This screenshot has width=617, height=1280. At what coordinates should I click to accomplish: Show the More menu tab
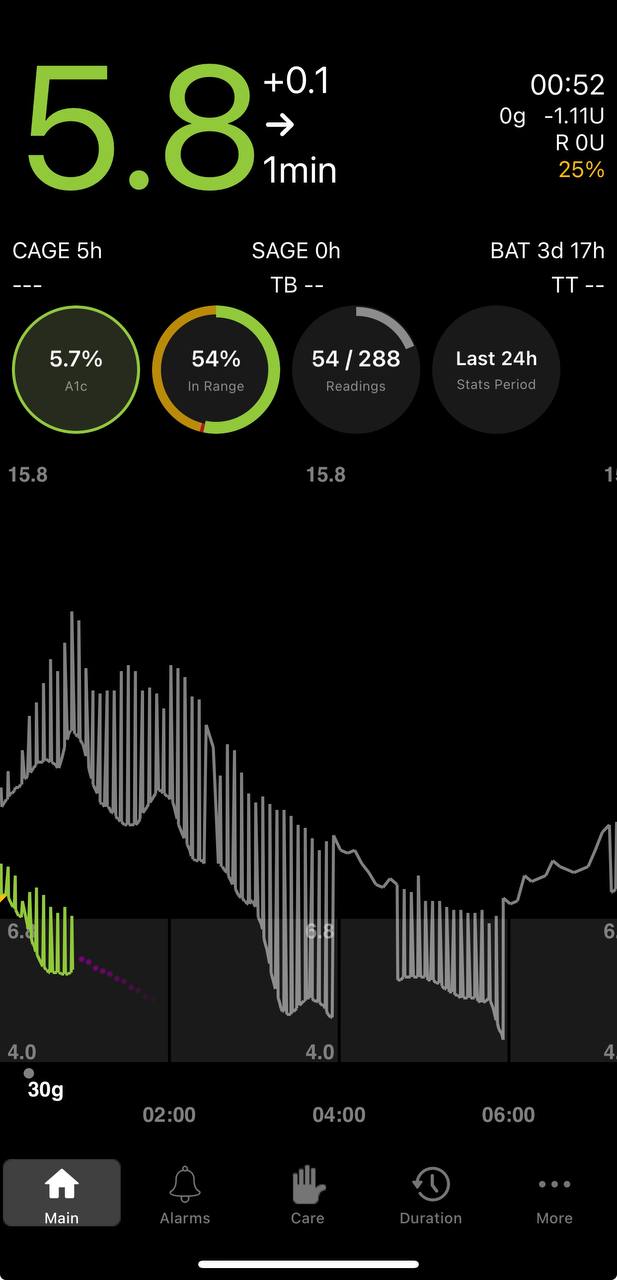(x=554, y=1193)
